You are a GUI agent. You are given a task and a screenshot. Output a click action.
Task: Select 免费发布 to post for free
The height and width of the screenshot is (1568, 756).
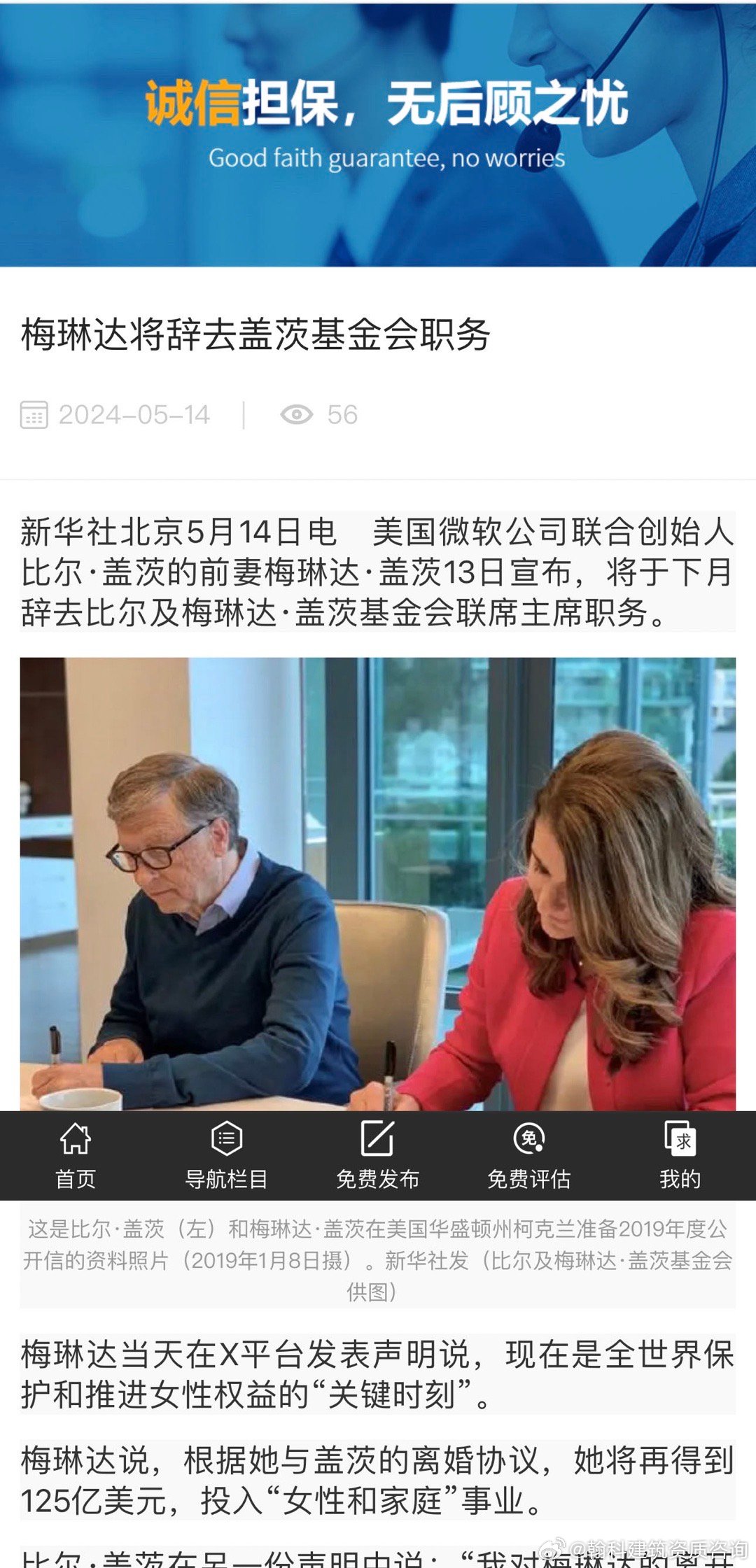378,1156
